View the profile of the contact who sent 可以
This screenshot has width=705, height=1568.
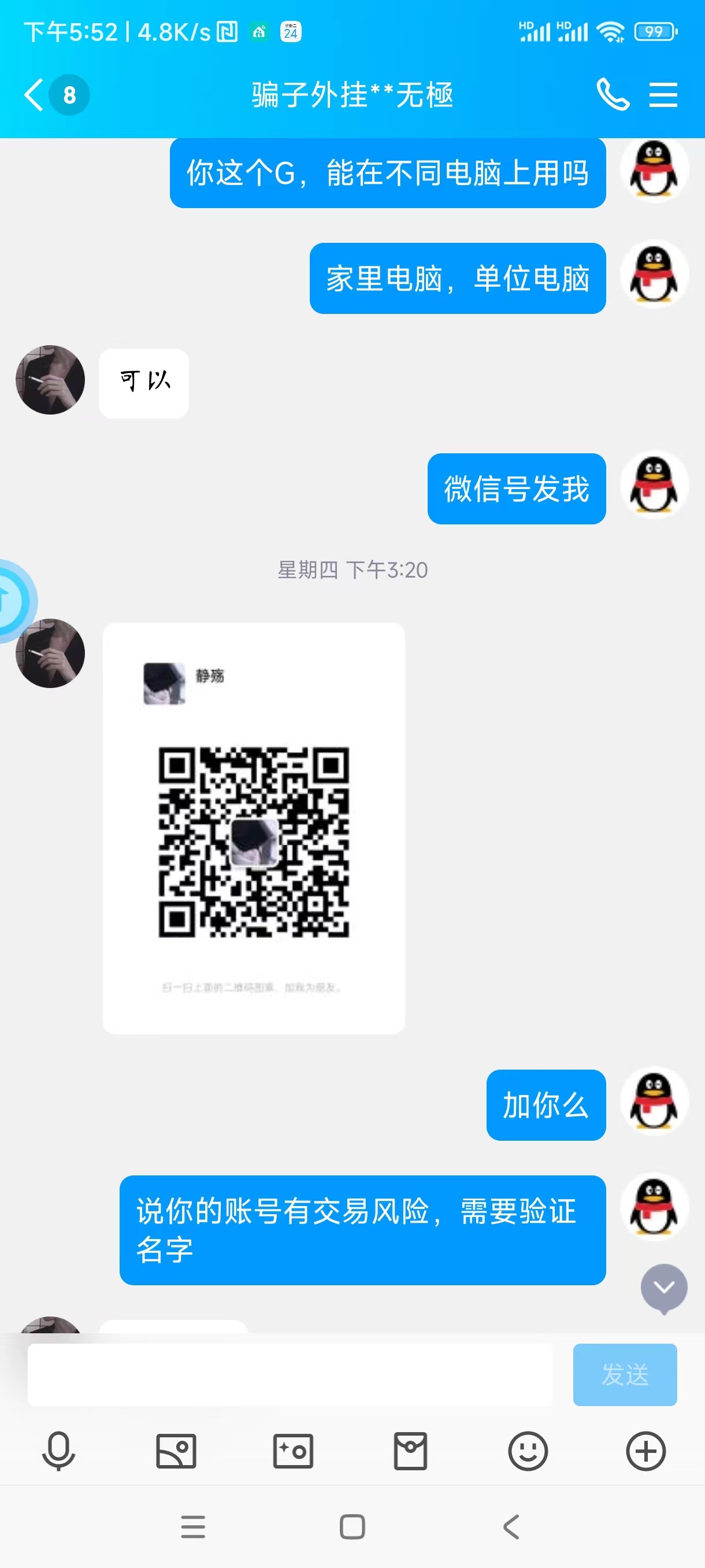(50, 380)
